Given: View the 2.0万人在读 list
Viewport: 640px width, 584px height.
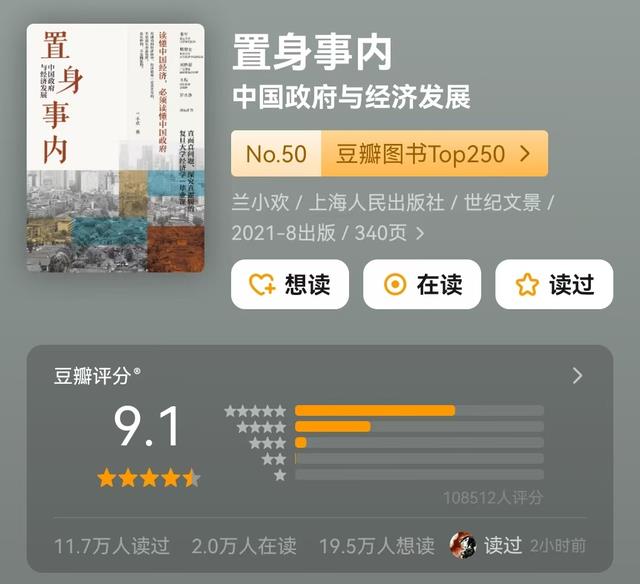Looking at the screenshot, I should (x=244, y=546).
